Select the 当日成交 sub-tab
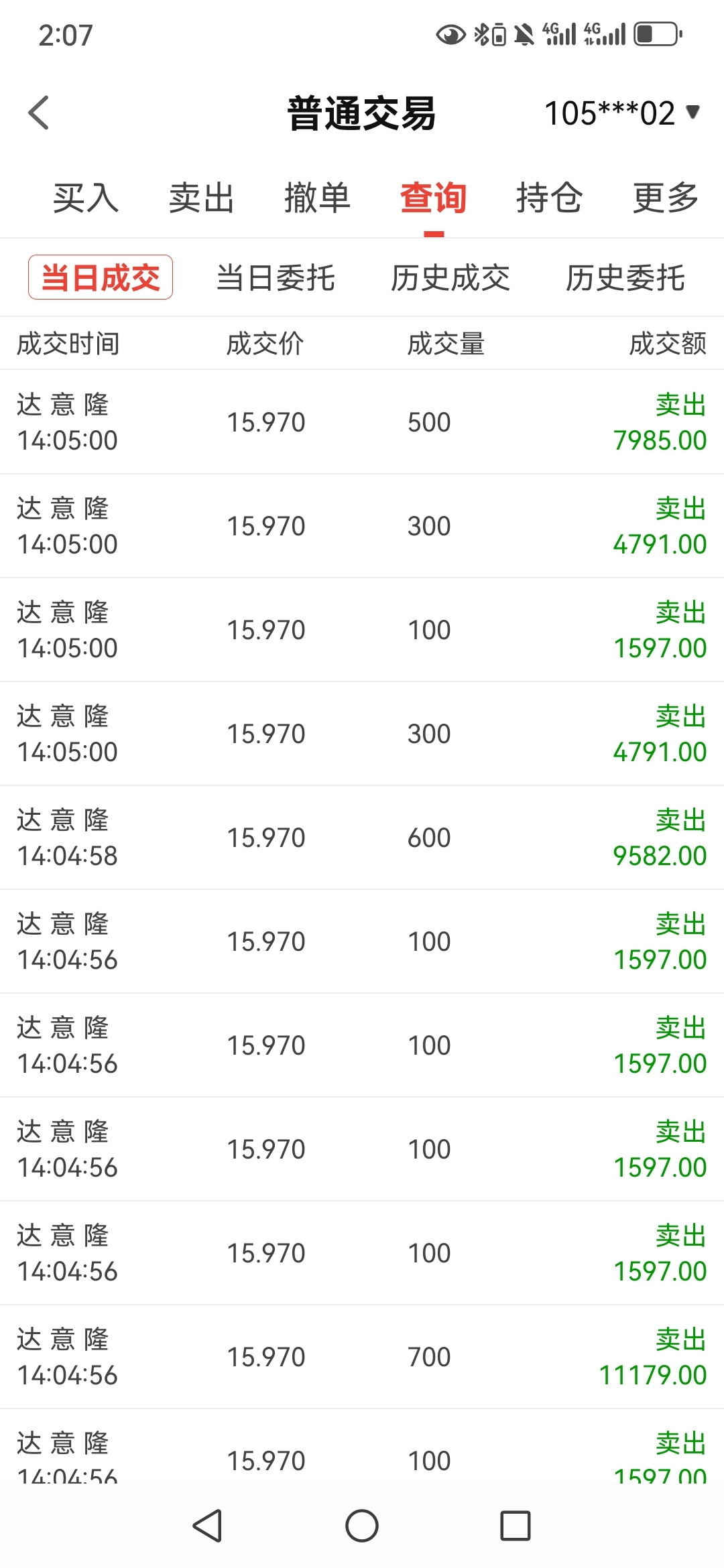The height and width of the screenshot is (1568, 724). 101,277
